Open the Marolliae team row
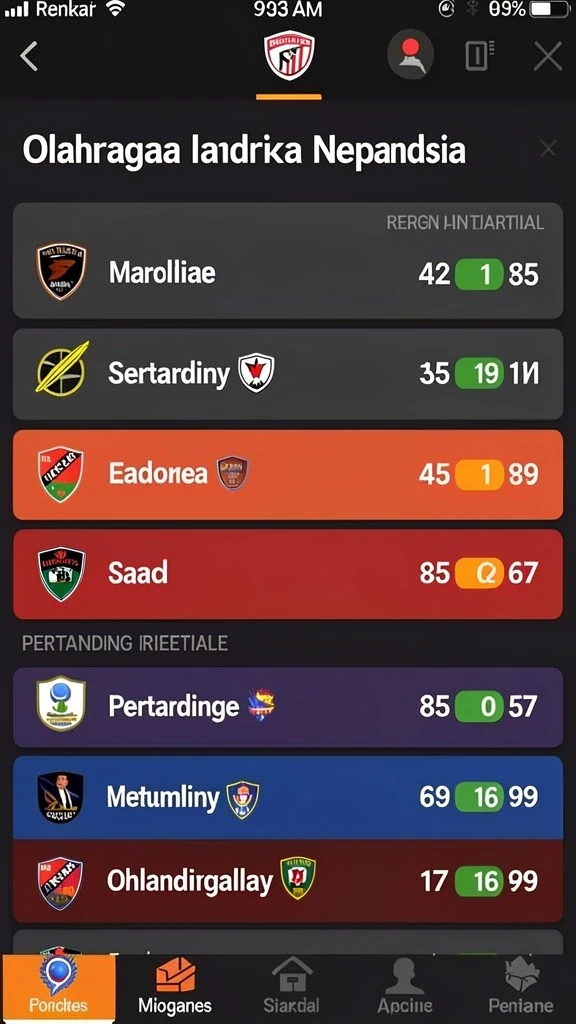The width and height of the screenshot is (576, 1024). [288, 261]
